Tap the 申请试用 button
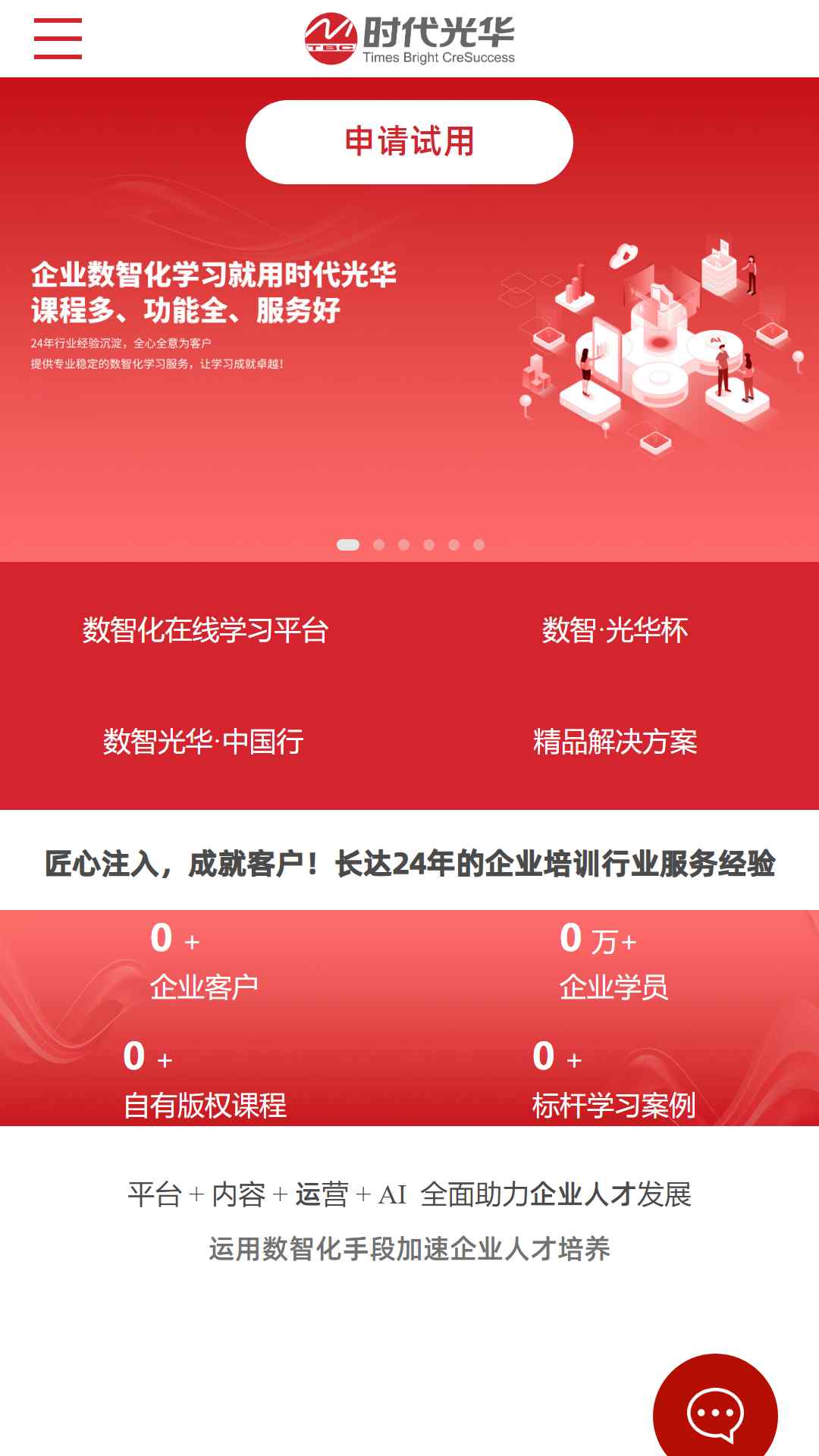The width and height of the screenshot is (819, 1456). [409, 142]
